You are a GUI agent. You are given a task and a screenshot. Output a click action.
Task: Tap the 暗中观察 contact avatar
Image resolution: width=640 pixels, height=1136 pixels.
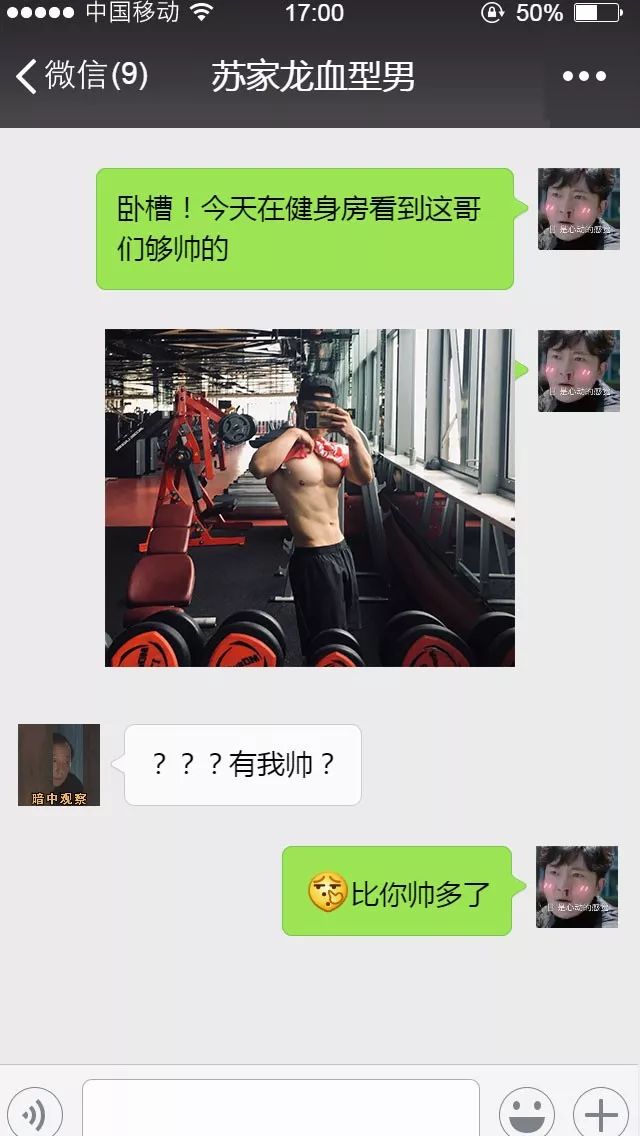(59, 765)
